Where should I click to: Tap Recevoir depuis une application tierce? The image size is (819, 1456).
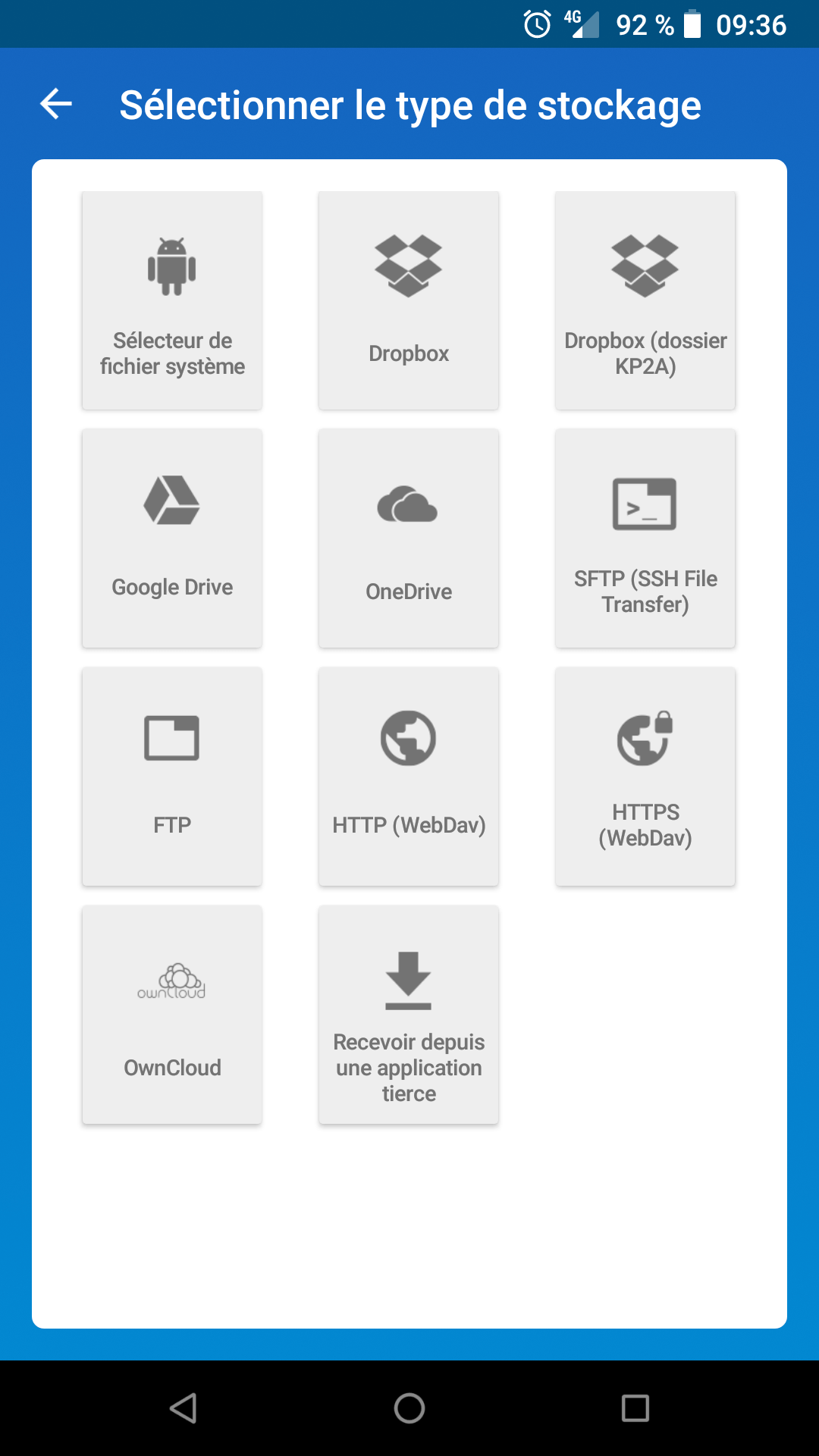coord(409,1015)
